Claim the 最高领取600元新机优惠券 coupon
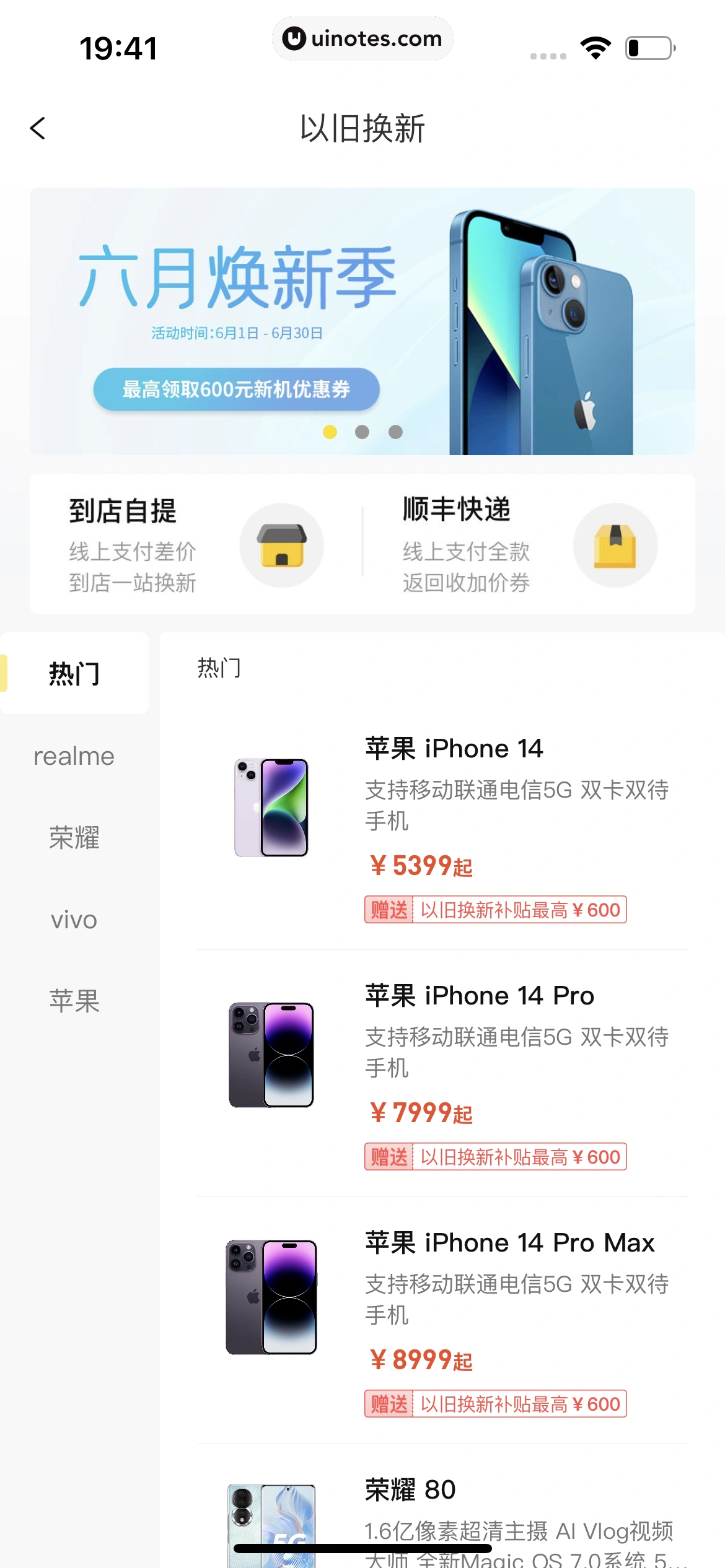 (236, 390)
